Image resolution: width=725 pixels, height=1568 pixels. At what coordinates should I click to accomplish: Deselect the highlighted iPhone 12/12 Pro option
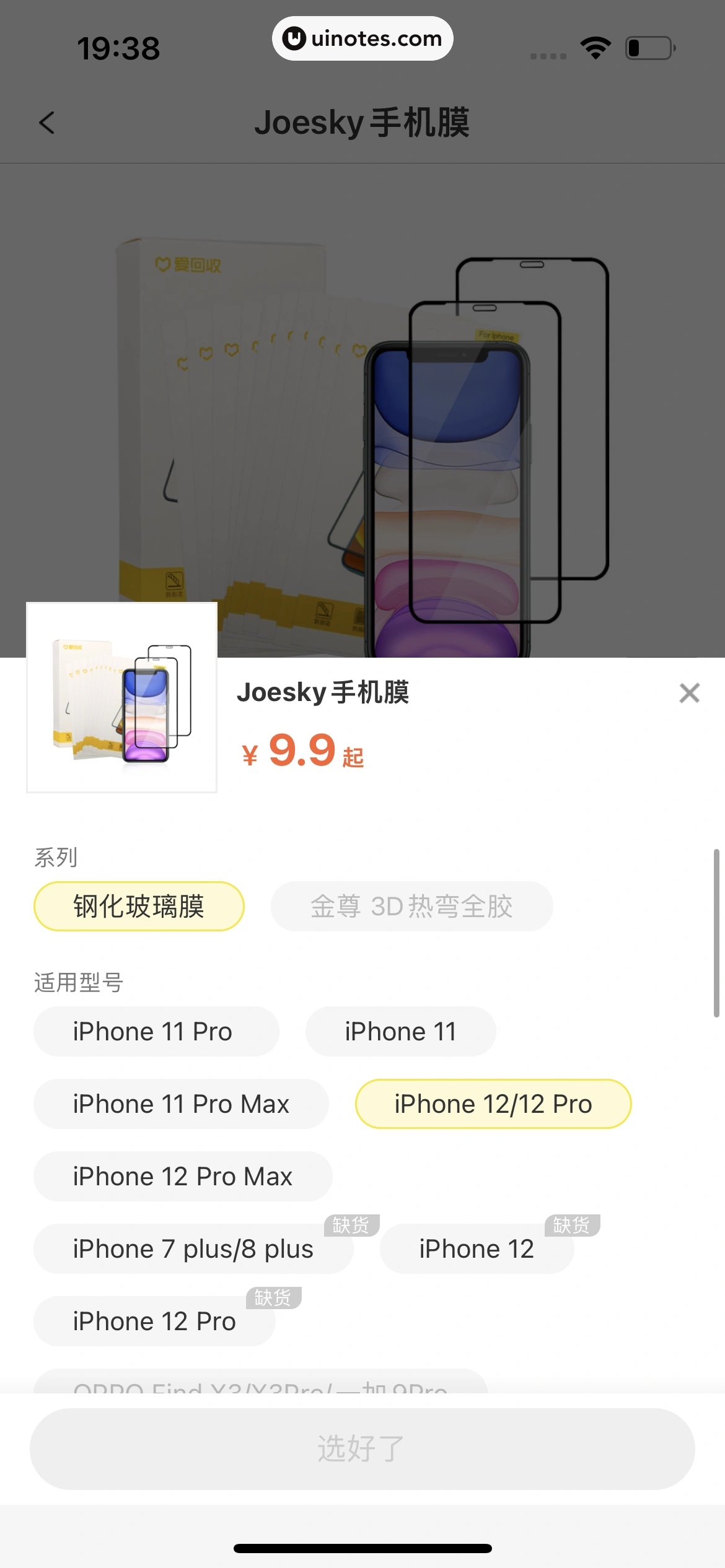coord(492,1103)
